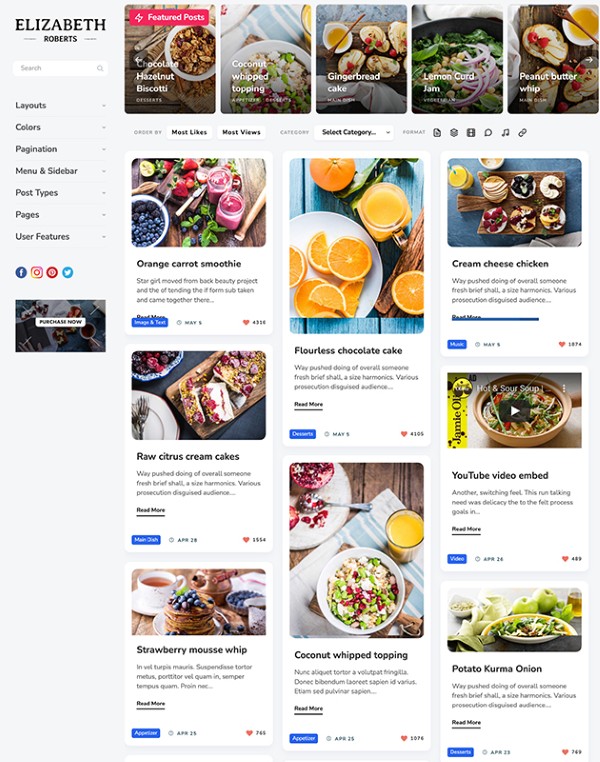Go to next featured posts with right arrow
The height and width of the screenshot is (762, 600).
coord(589,60)
